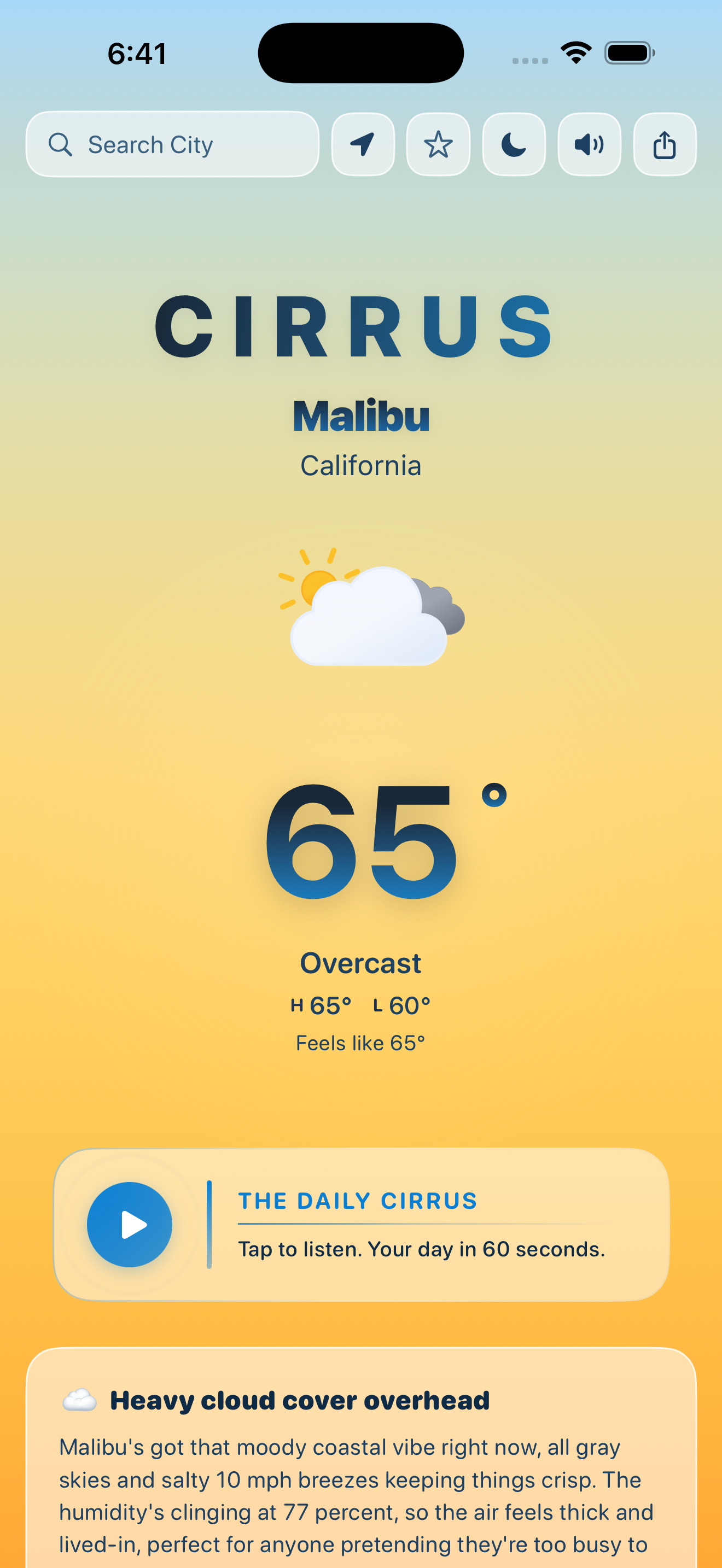Tap the speaker sound icon
This screenshot has width=722, height=1568.
(x=589, y=144)
